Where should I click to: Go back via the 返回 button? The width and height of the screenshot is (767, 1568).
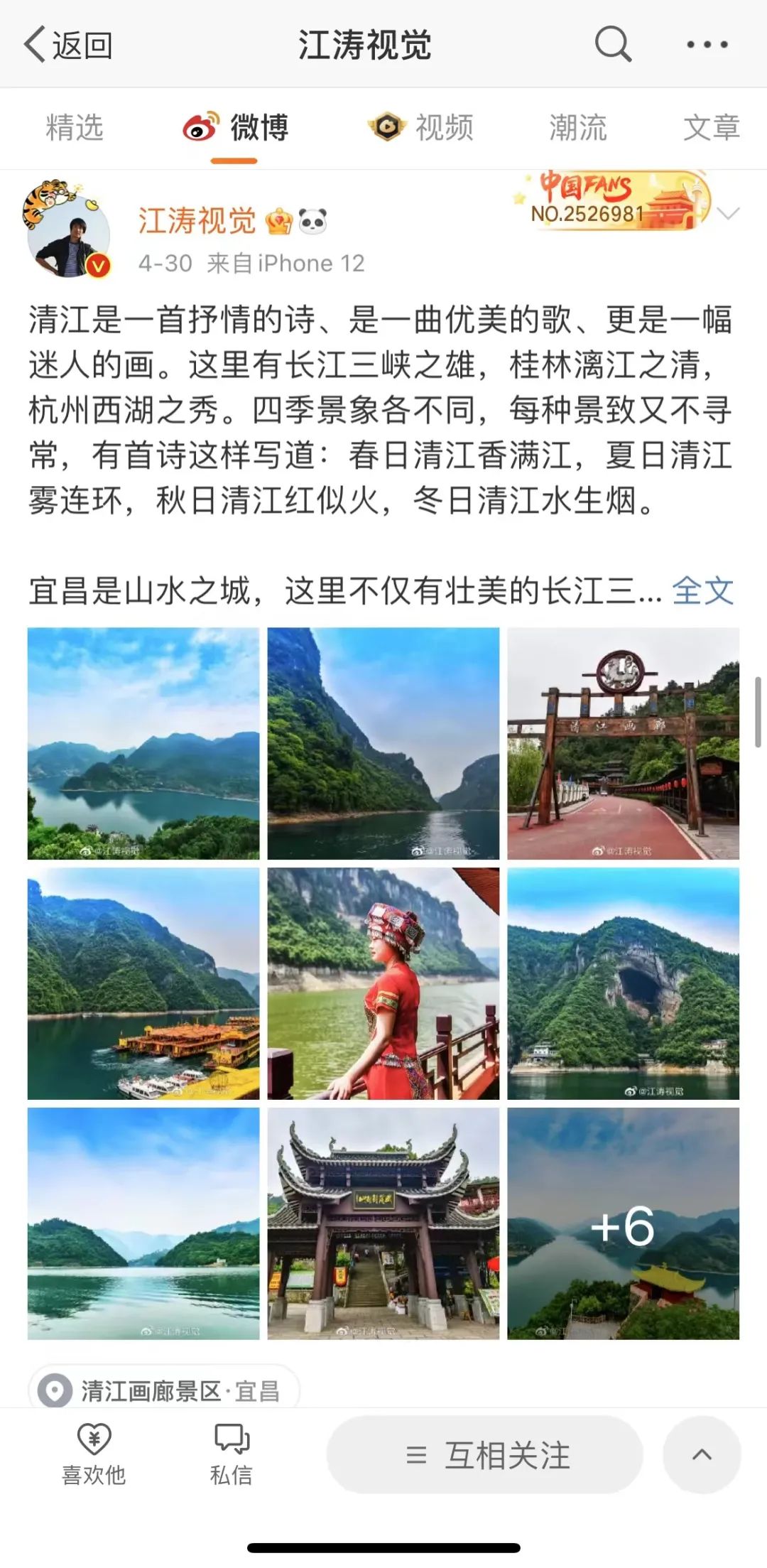click(x=69, y=45)
